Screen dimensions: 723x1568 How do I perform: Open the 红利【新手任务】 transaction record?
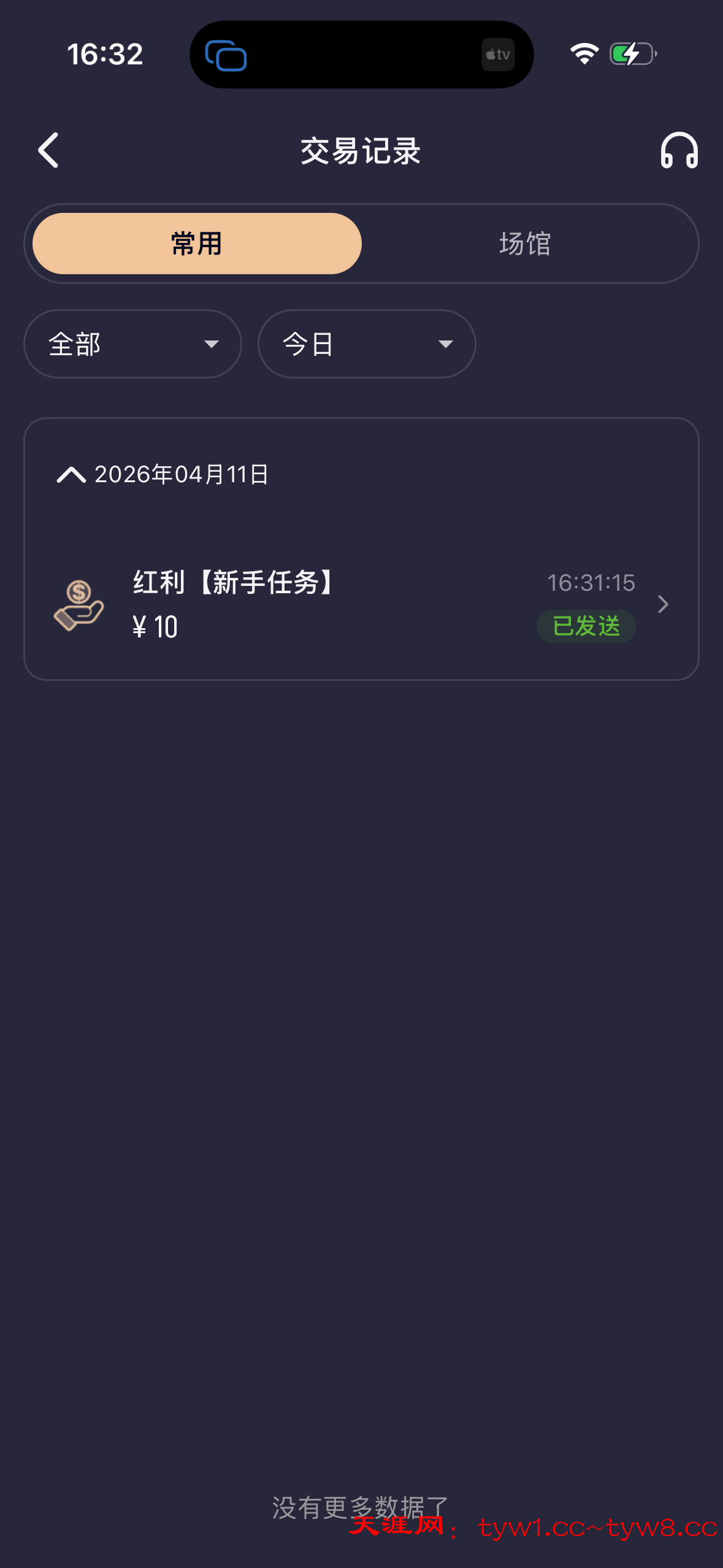[x=361, y=604]
